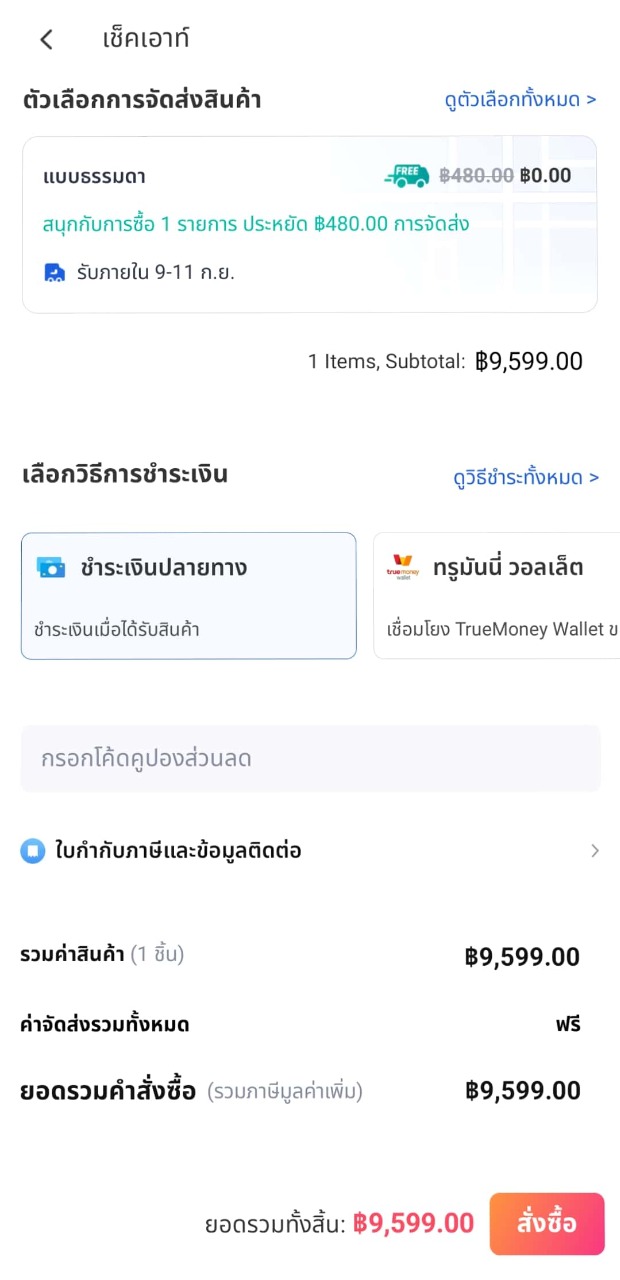
Task: Tap the กรอกโค้ดคูปองส่วนลด coupon field
Action: (x=310, y=759)
